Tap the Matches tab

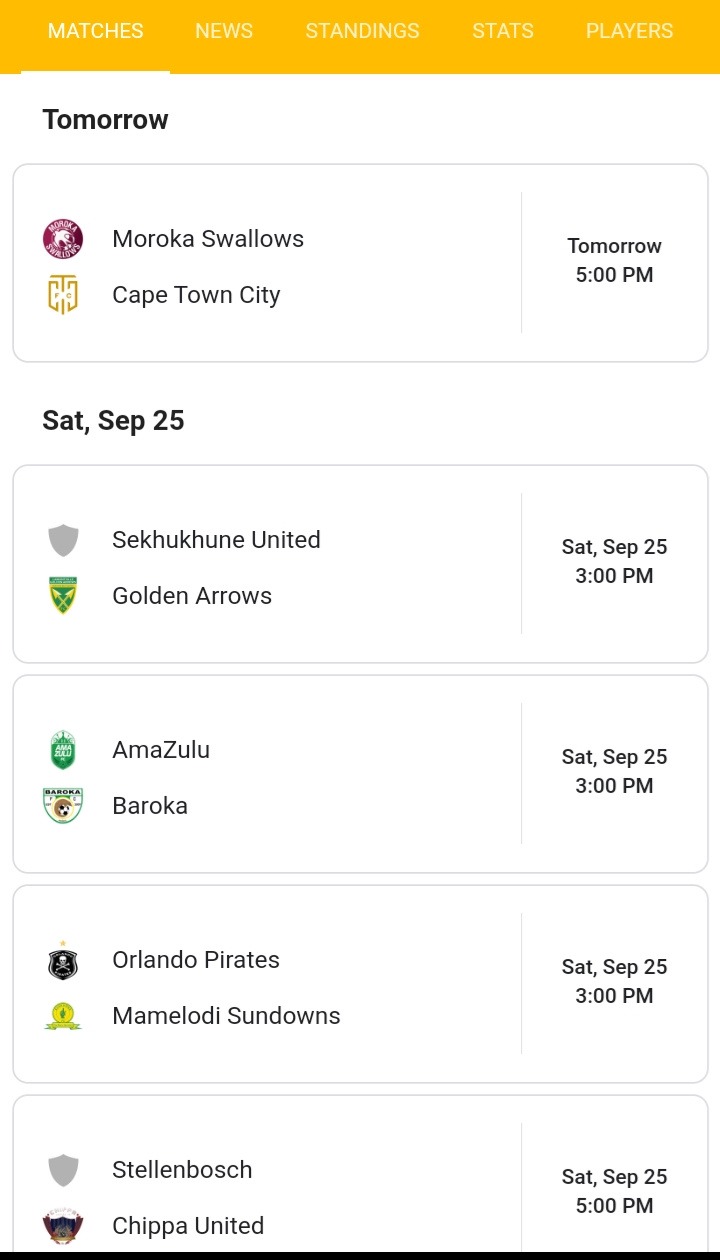(96, 31)
